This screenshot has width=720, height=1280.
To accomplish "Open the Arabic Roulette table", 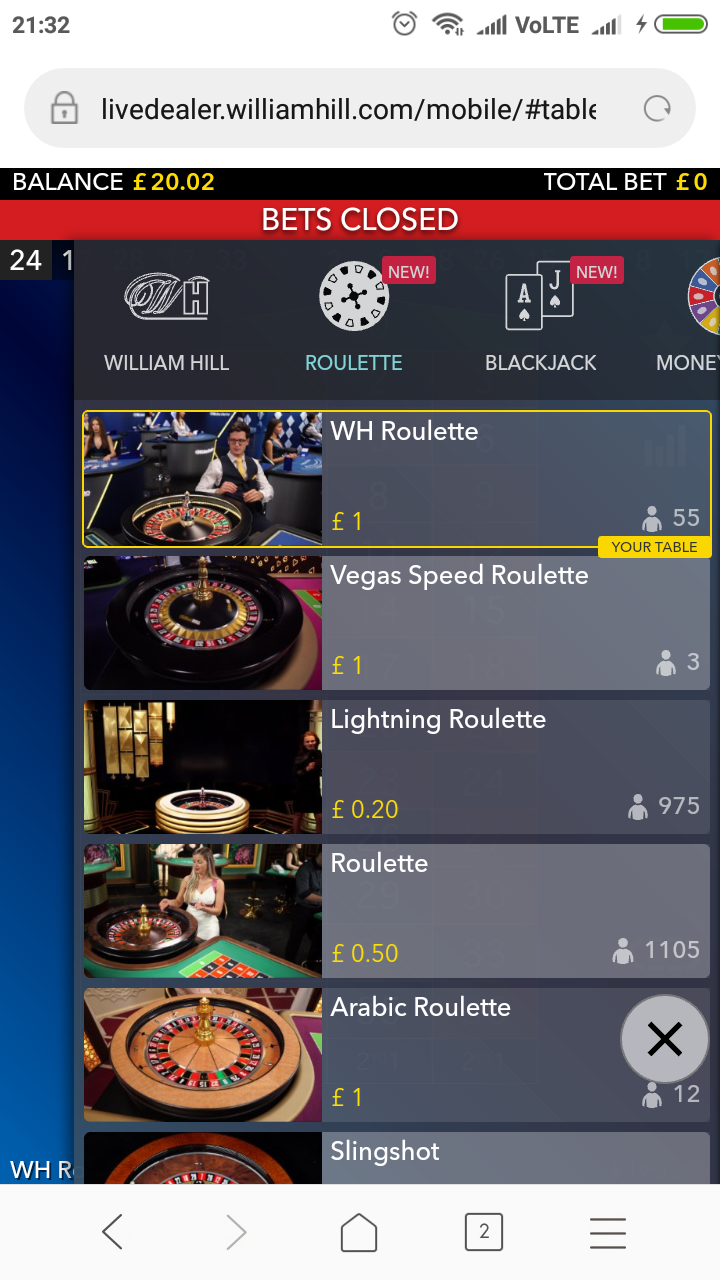I will pos(397,1055).
